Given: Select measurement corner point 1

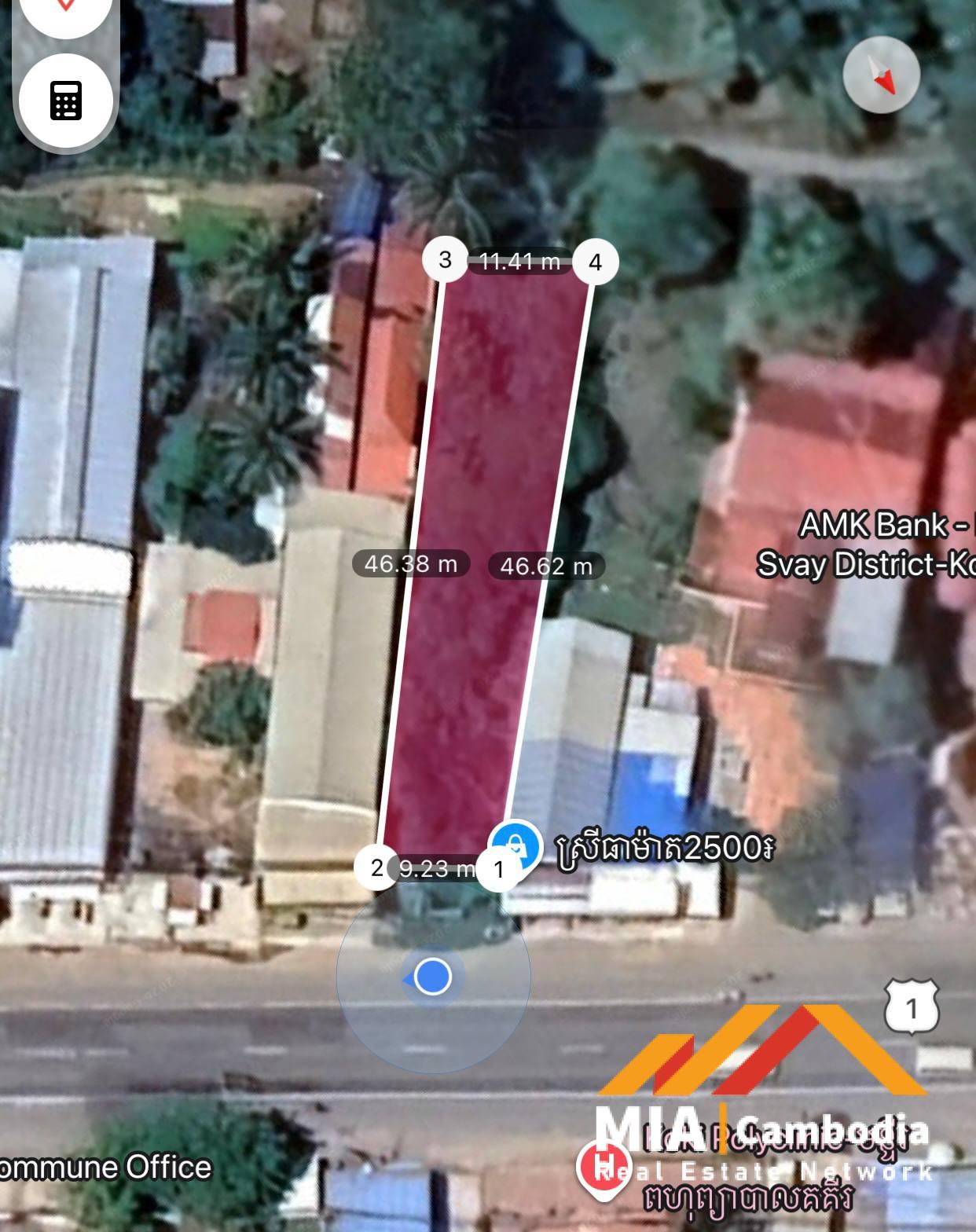Looking at the screenshot, I should pos(498,869).
